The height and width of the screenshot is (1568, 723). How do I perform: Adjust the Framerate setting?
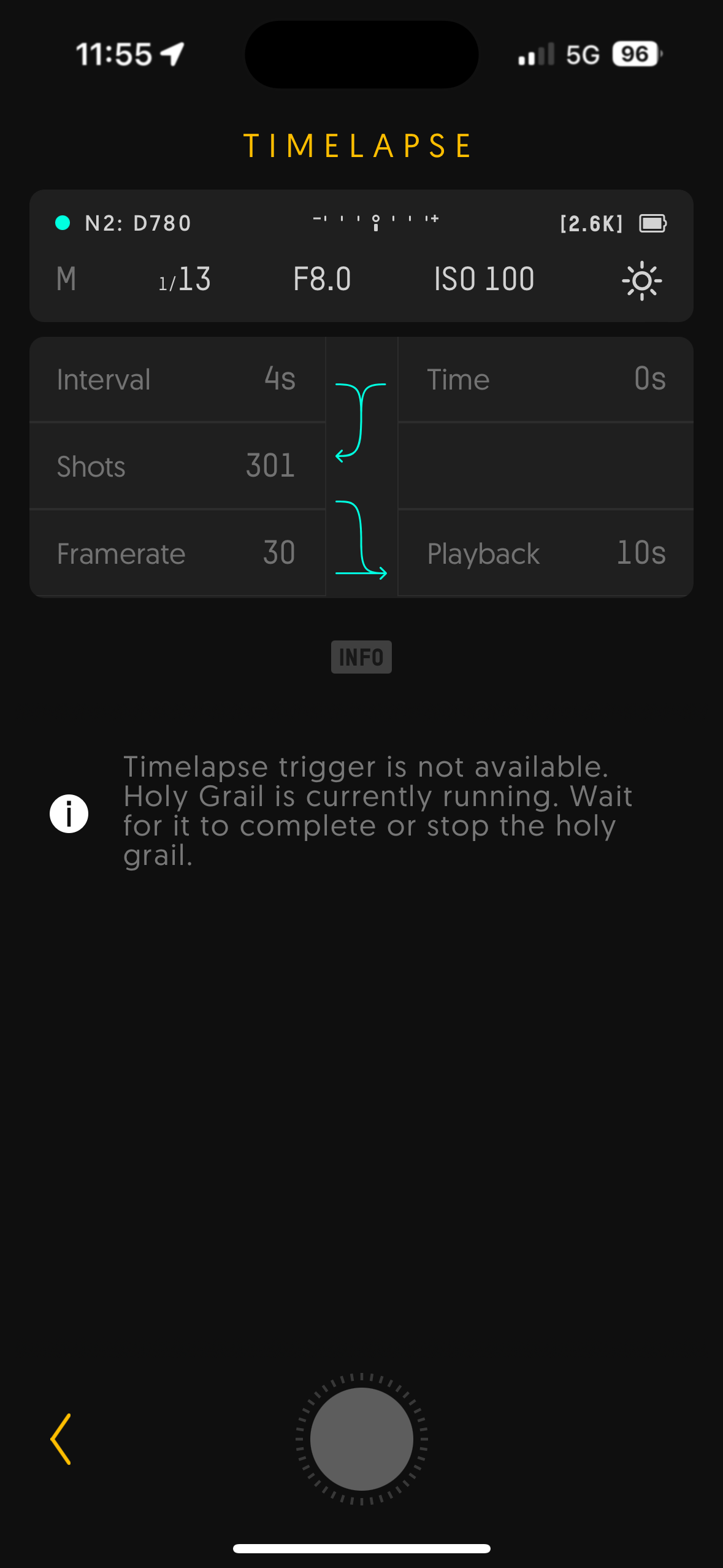[177, 553]
